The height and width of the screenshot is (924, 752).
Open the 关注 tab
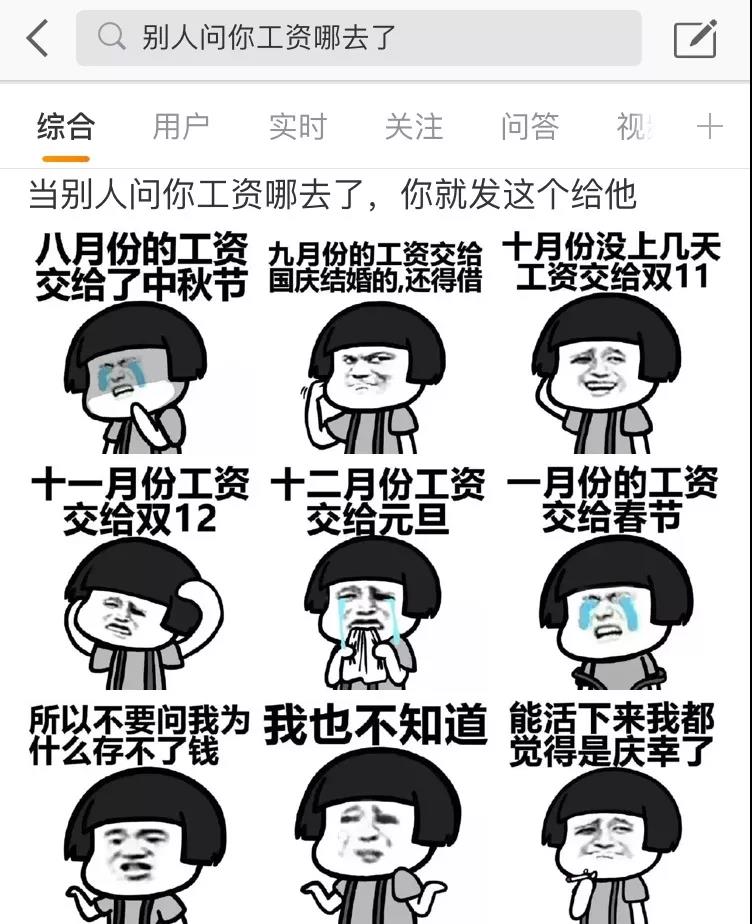pos(413,127)
